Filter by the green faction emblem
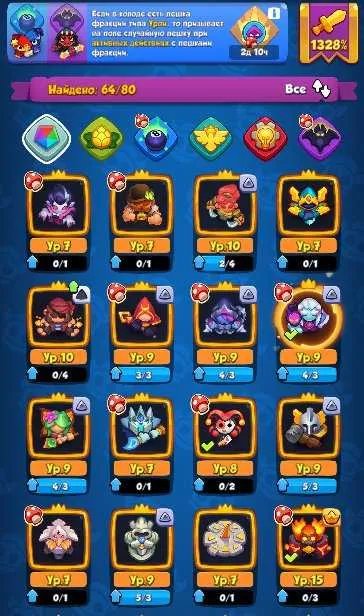364x616 pixels. pos(101,139)
